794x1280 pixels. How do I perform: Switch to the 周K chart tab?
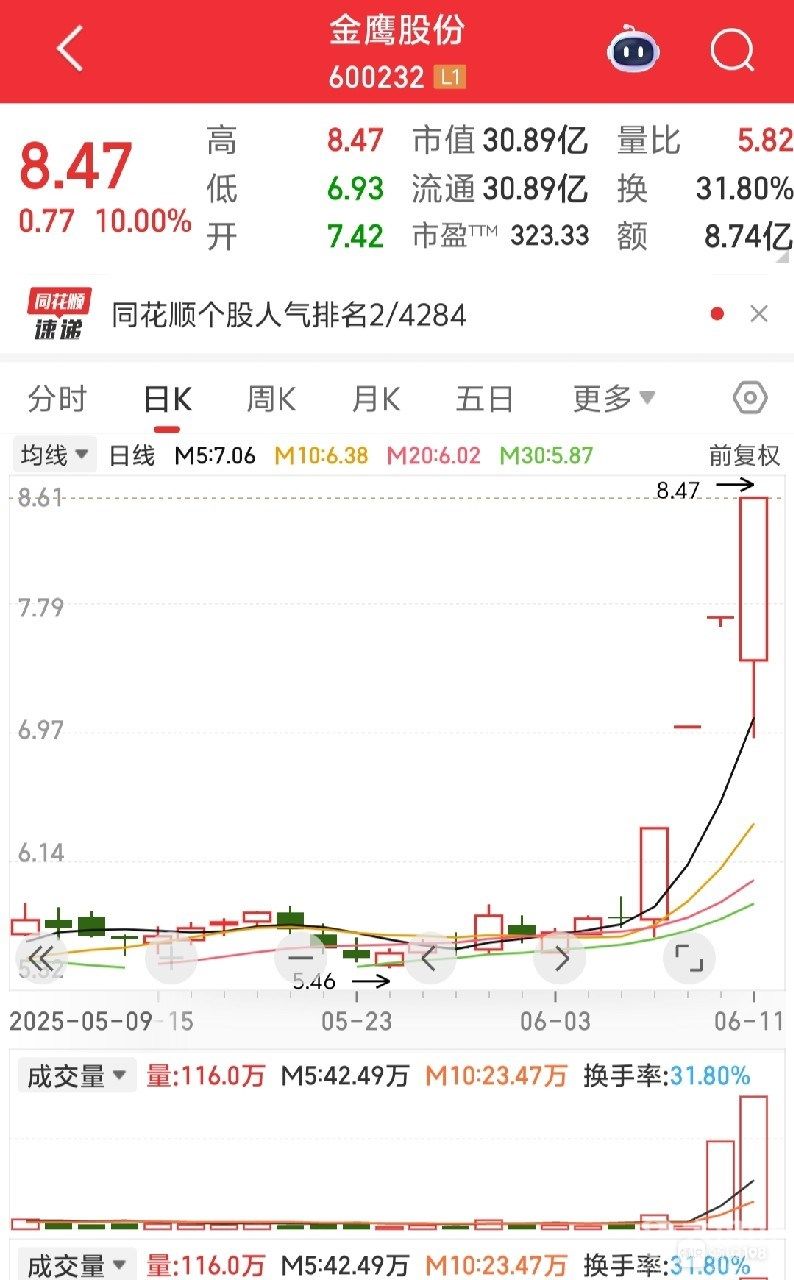(271, 399)
